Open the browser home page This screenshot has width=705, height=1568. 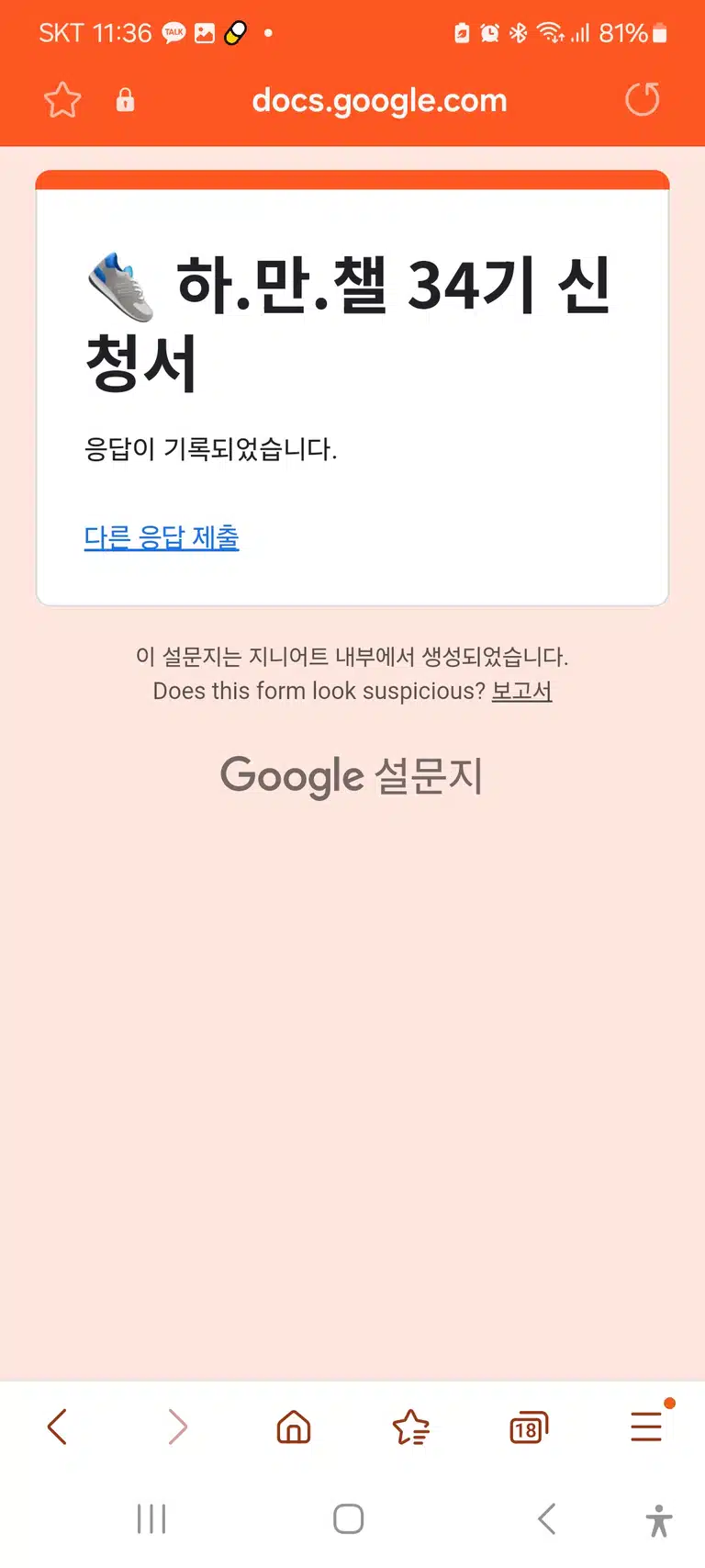click(x=294, y=1427)
